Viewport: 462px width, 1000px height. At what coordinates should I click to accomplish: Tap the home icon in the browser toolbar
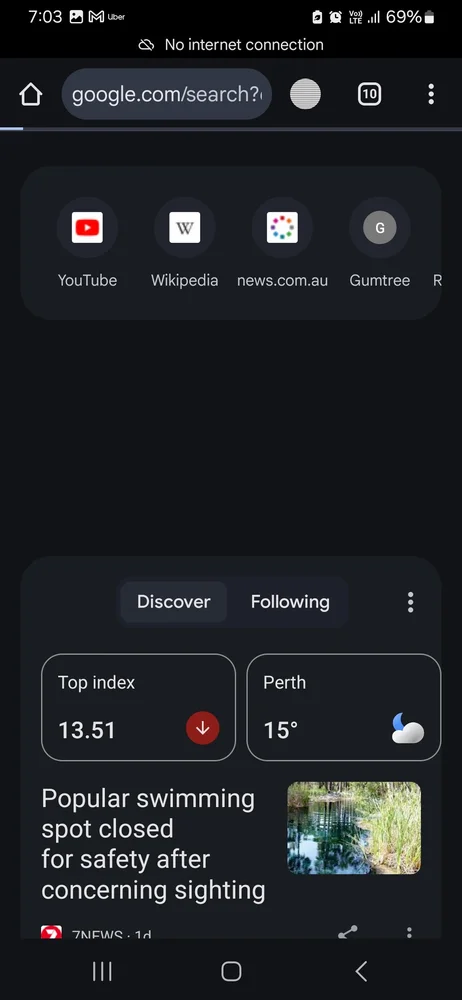31,94
